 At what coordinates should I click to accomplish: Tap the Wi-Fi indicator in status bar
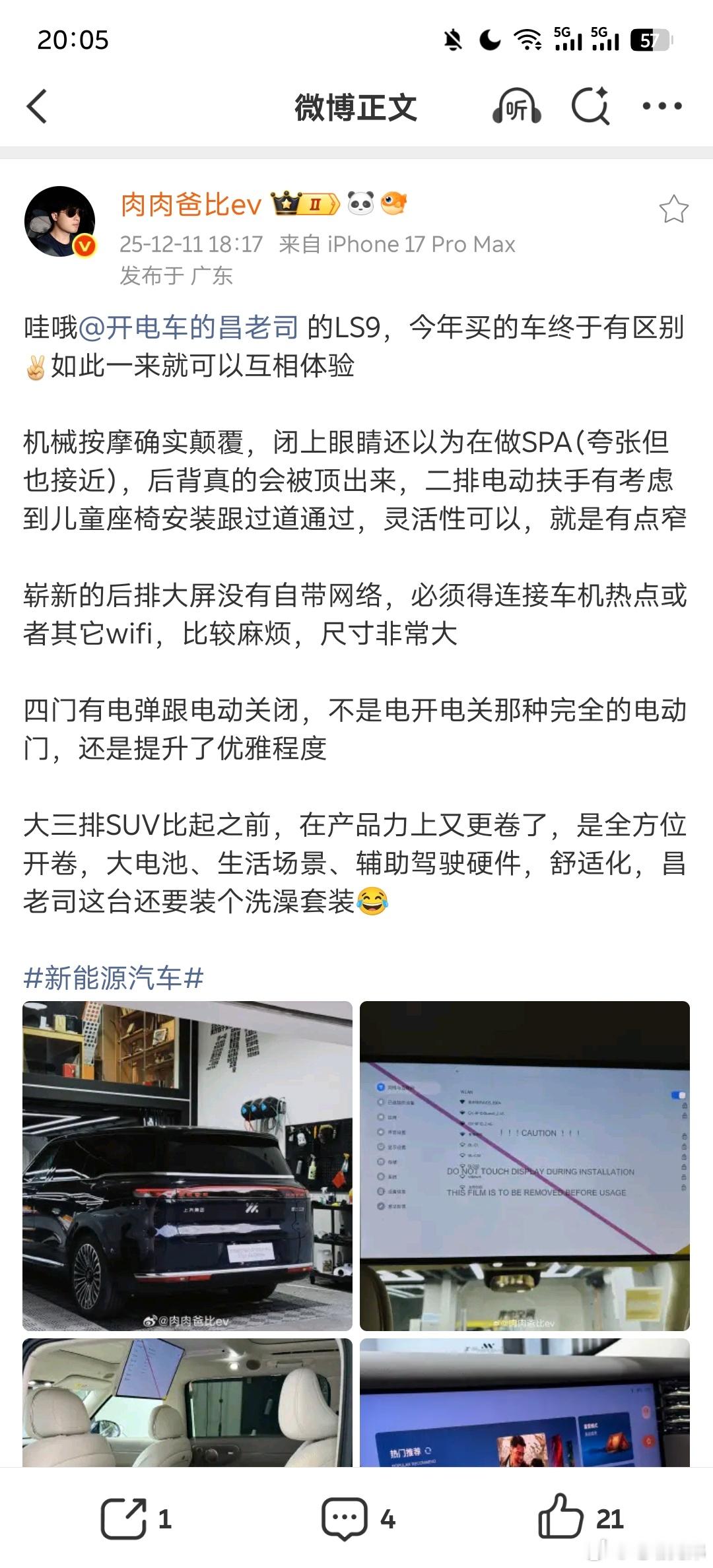(527, 38)
